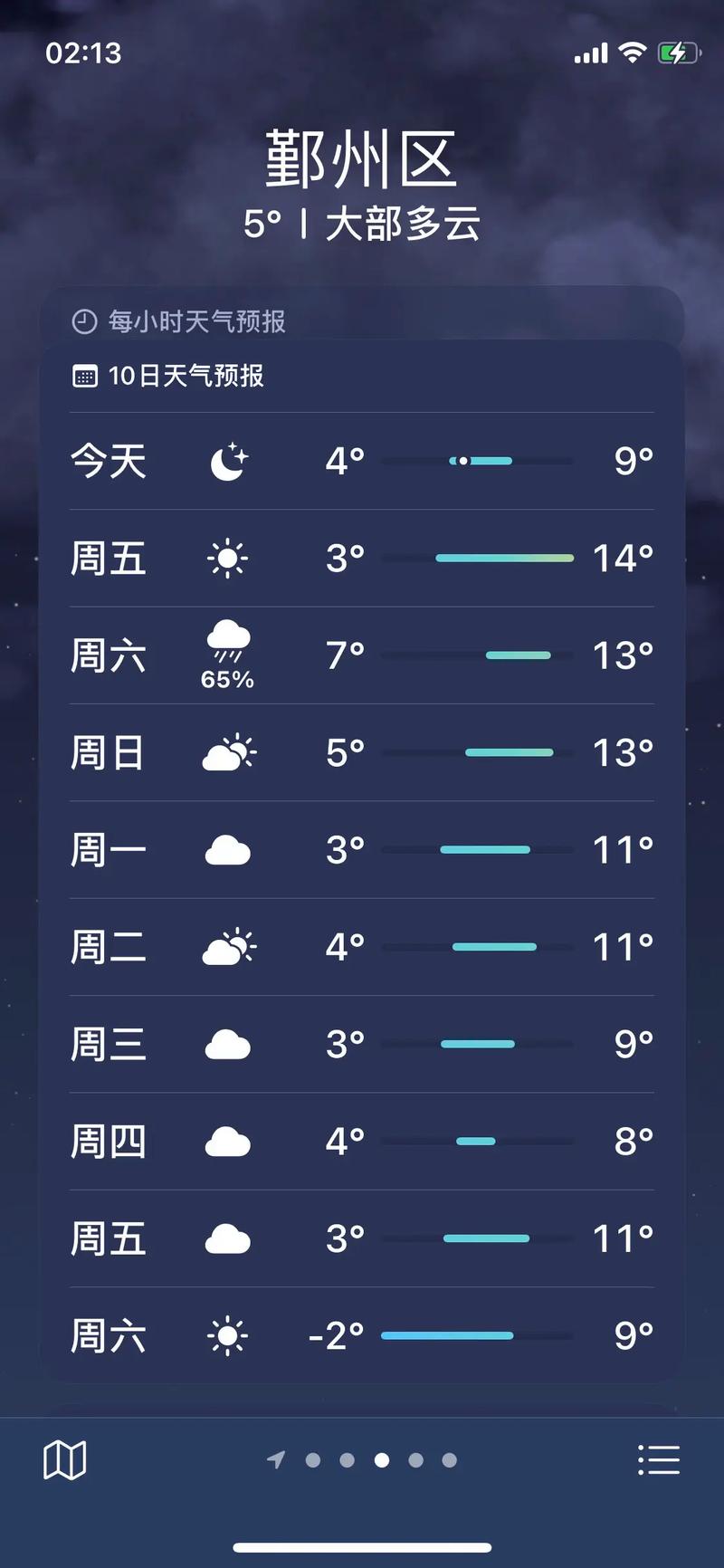Select the last page dot
Image resolution: width=724 pixels, height=1568 pixels.
point(450,1459)
